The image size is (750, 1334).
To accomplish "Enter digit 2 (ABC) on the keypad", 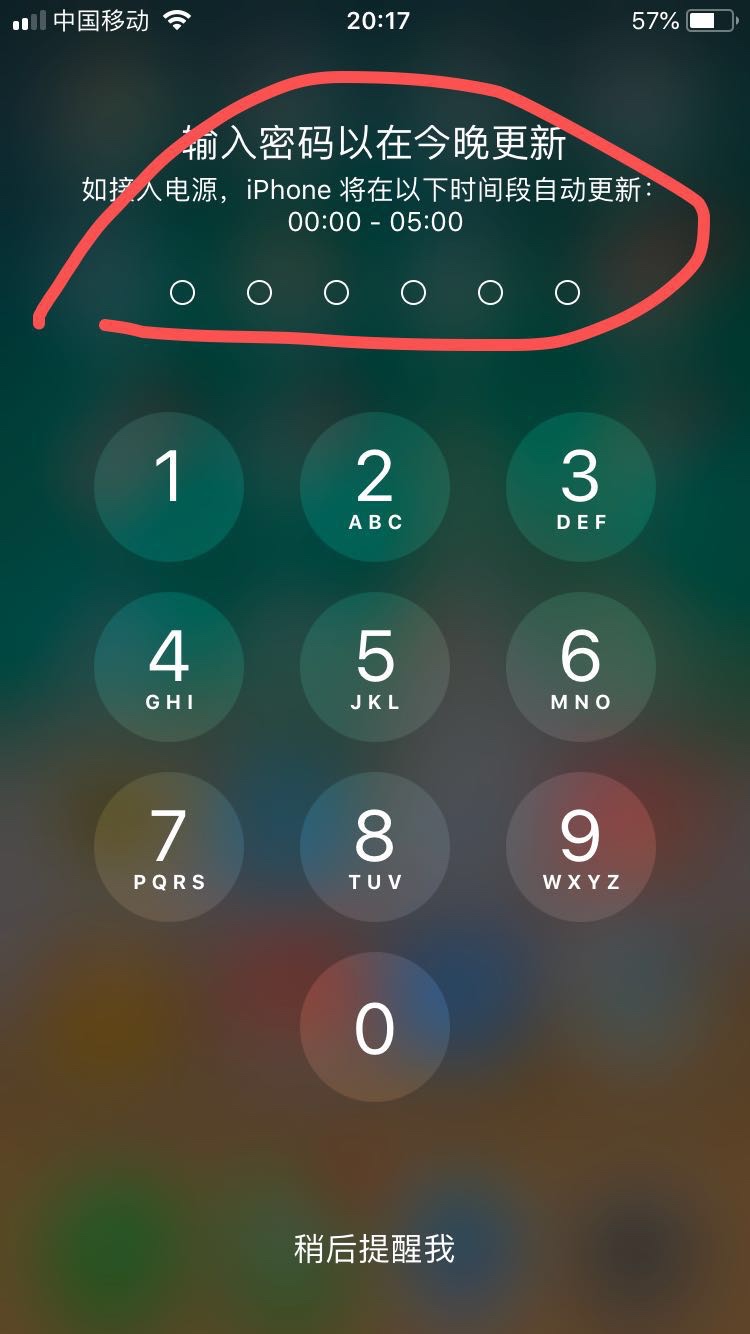I will click(375, 487).
